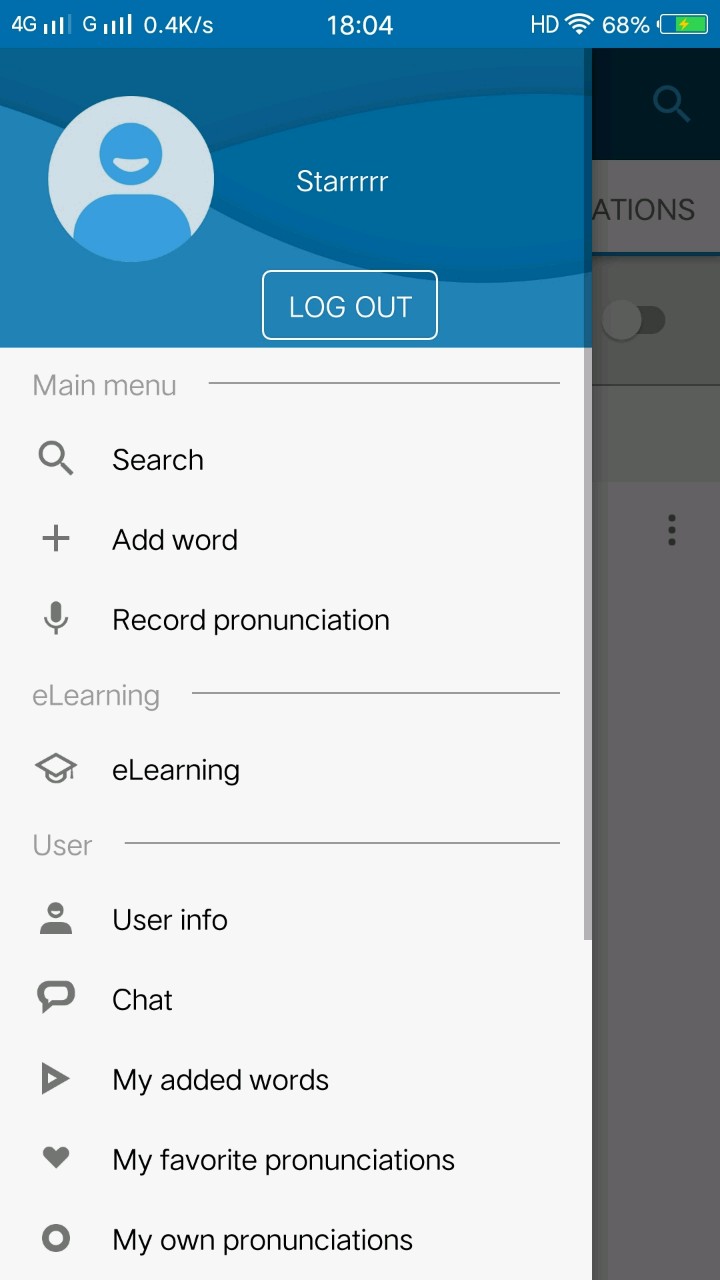This screenshot has height=1280, width=720.
Task: Flip the dimmed switch behind the drawer
Action: point(635,321)
